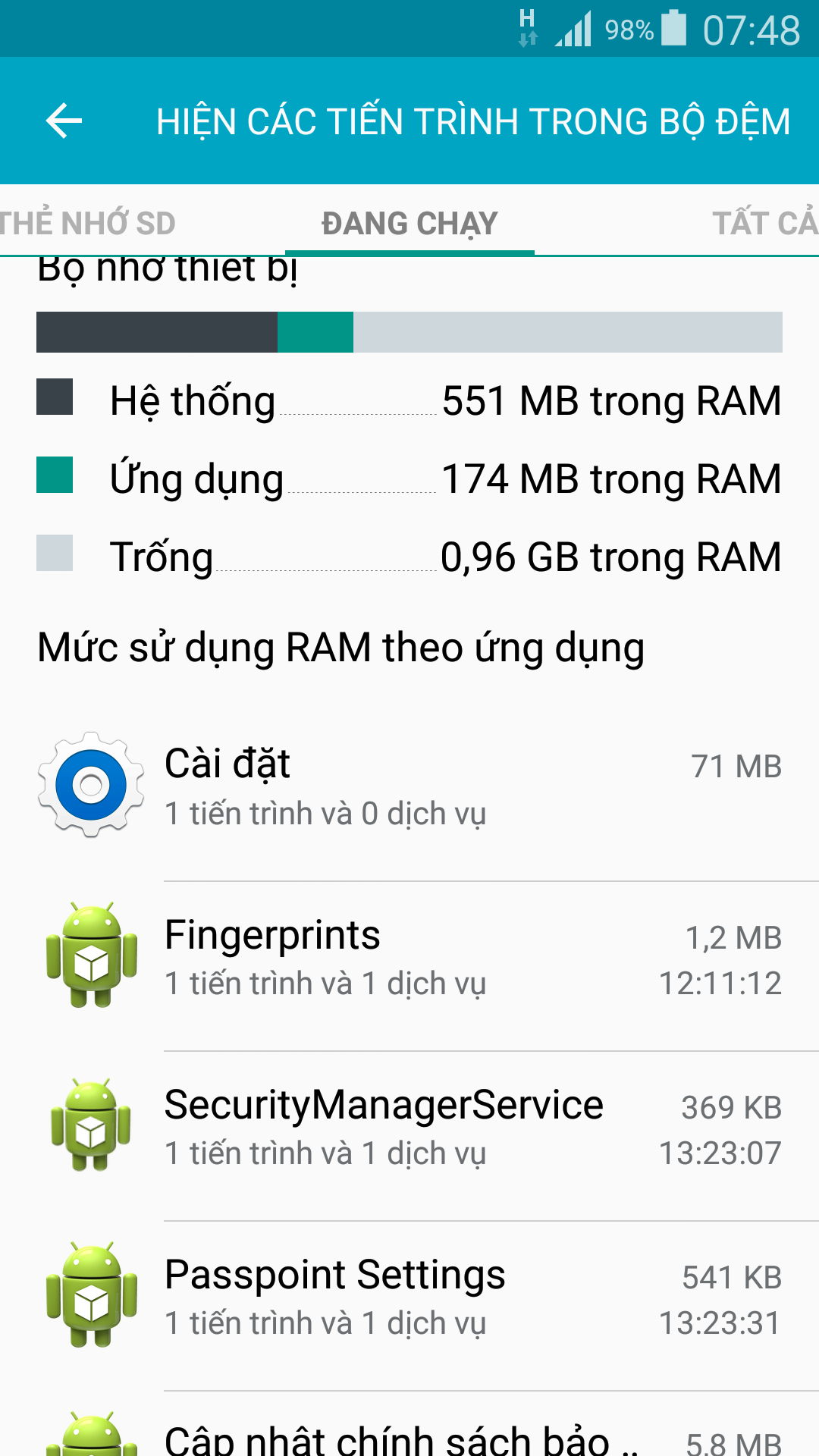Switch to the Thẻ nhớ SD tab
819x1456 pixels.
(89, 223)
